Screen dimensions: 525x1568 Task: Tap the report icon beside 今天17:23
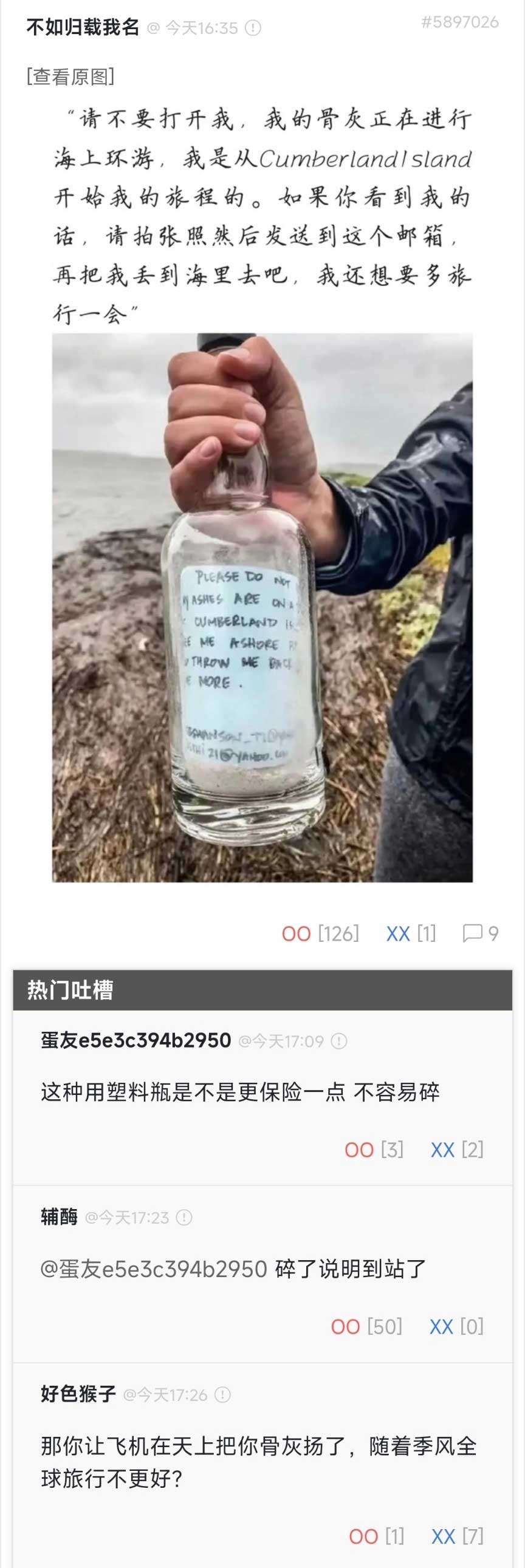[184, 1218]
